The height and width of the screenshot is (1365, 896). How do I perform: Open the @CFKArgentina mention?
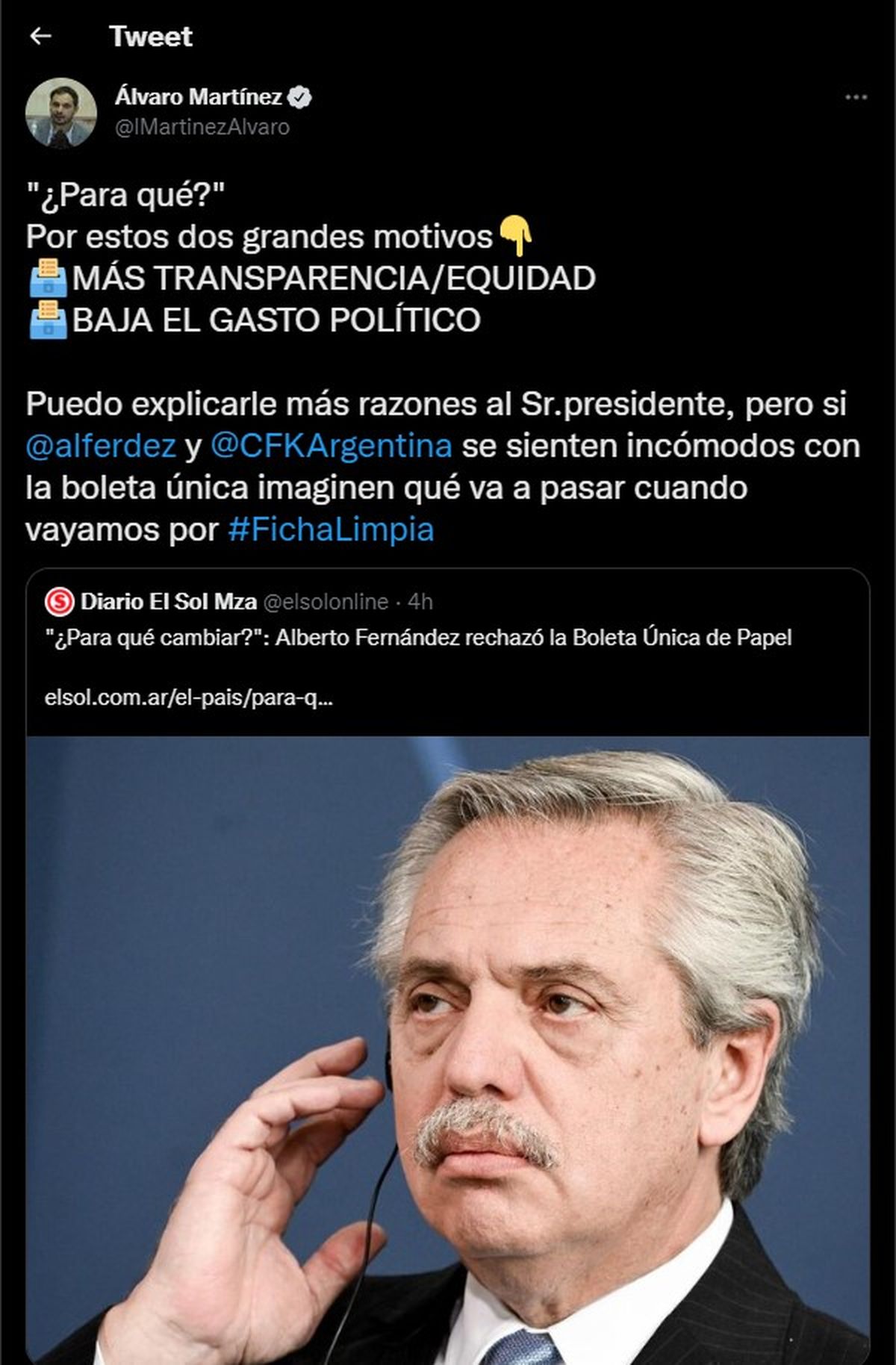(x=331, y=446)
